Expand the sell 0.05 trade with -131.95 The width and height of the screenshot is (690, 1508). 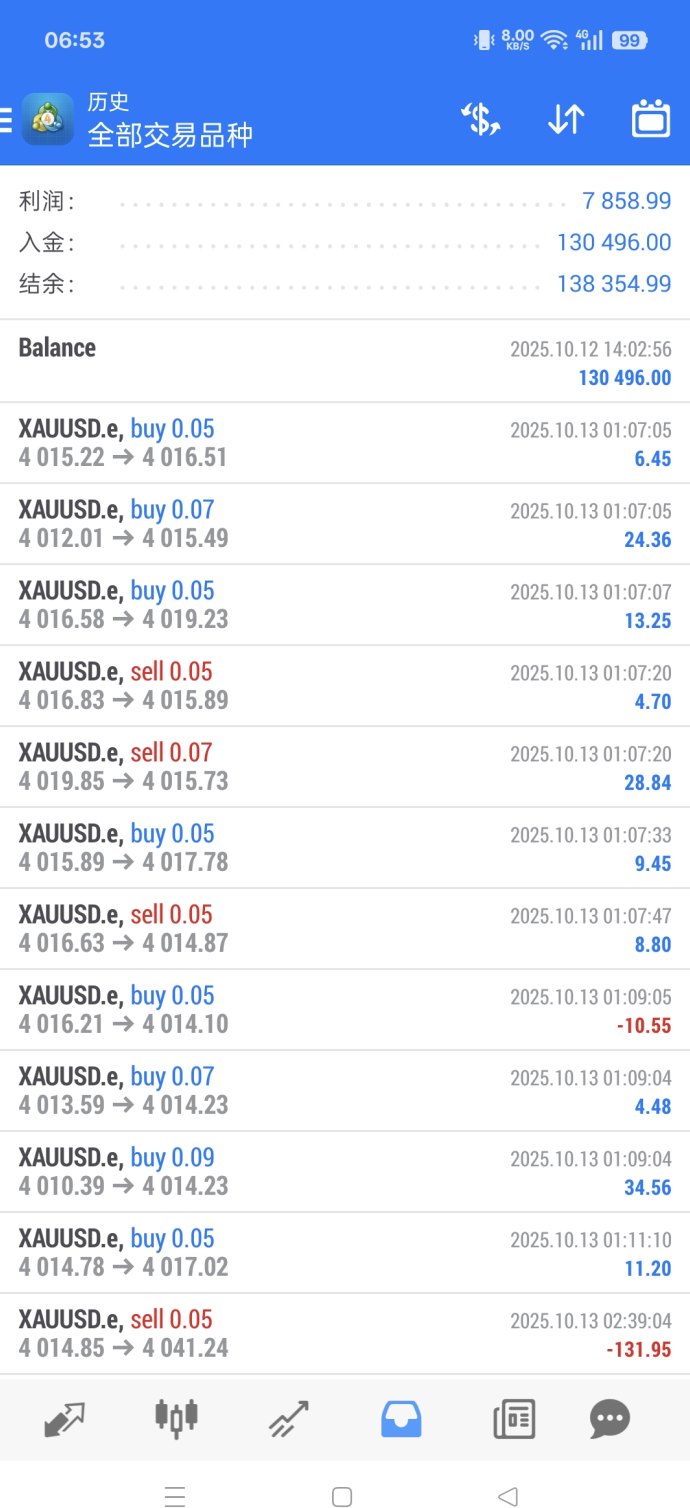tap(345, 1334)
